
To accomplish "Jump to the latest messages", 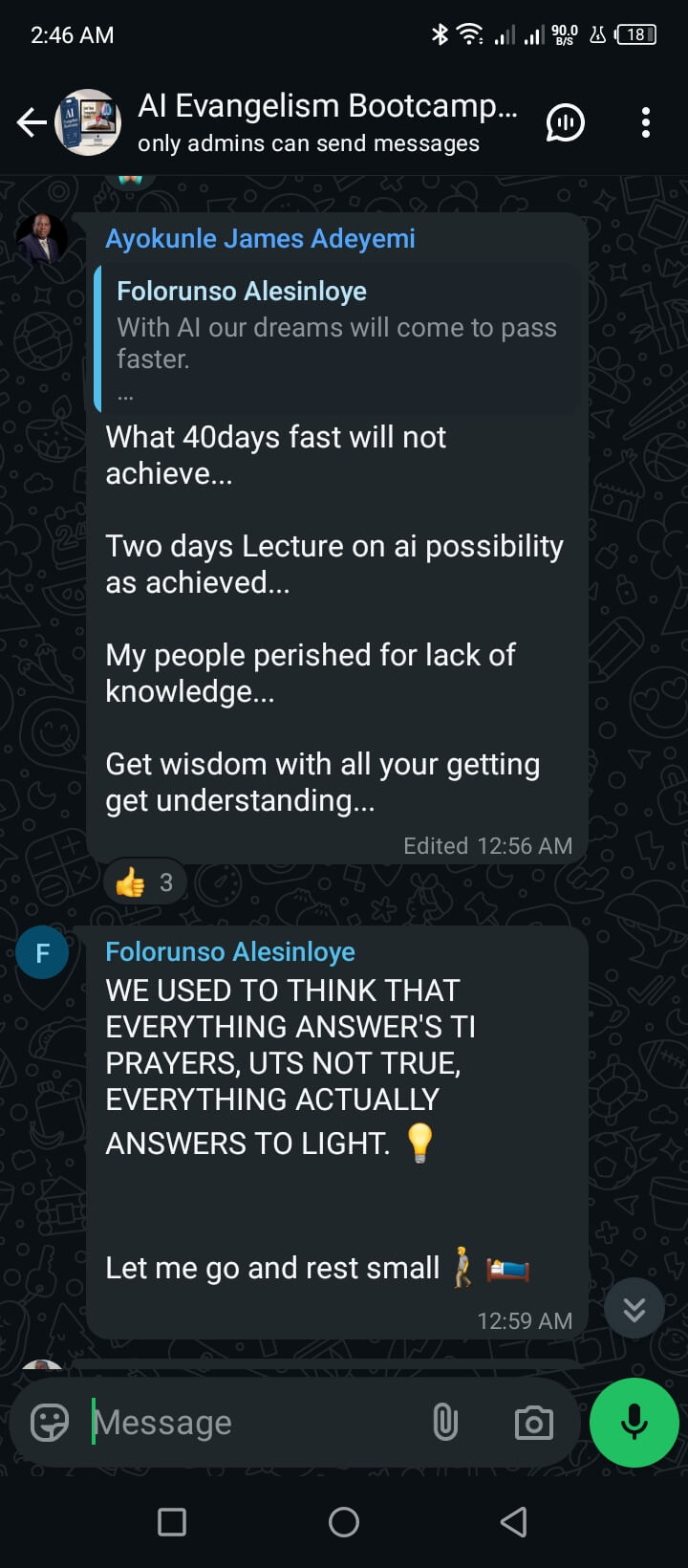I will 634,1310.
